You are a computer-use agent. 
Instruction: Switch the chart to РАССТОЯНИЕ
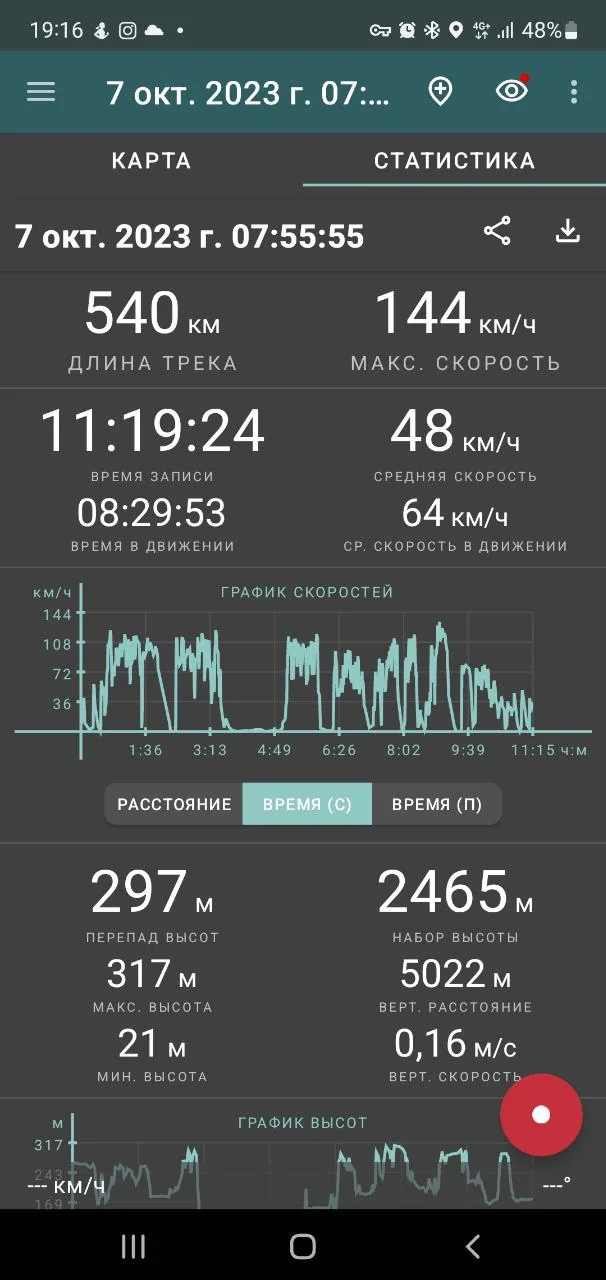[174, 804]
